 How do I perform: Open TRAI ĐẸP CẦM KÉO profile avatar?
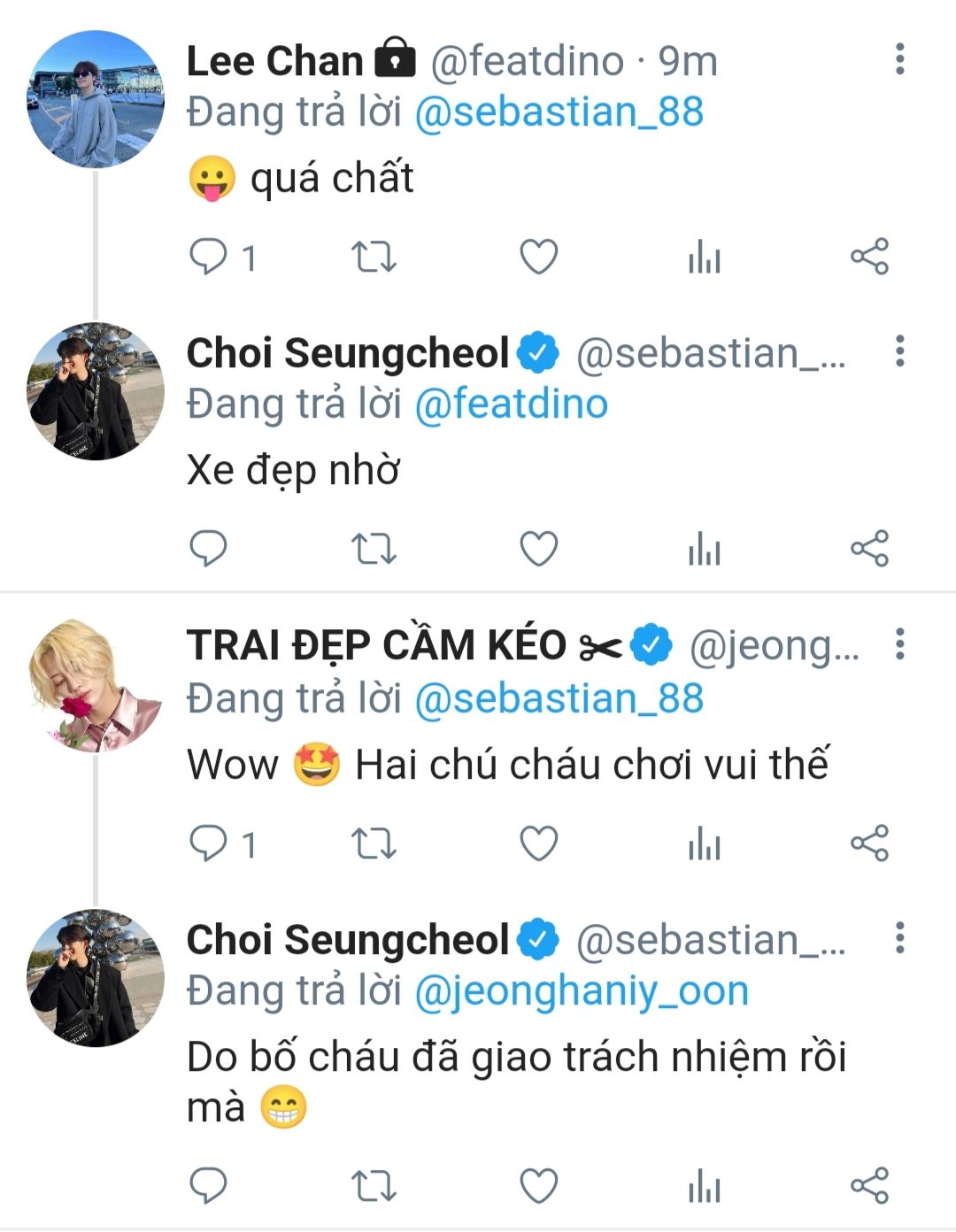pyautogui.click(x=96, y=685)
